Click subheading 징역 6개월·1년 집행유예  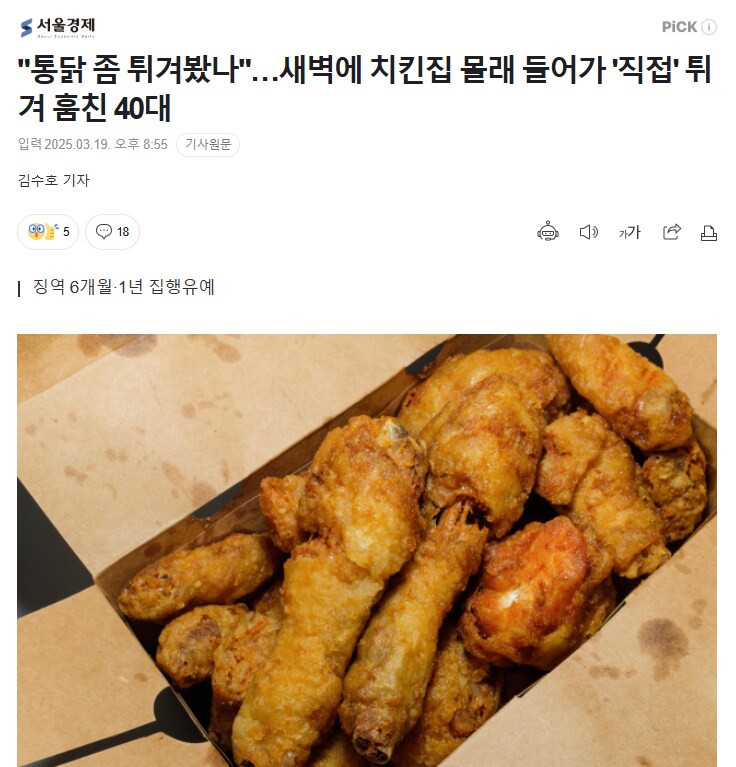(125, 287)
